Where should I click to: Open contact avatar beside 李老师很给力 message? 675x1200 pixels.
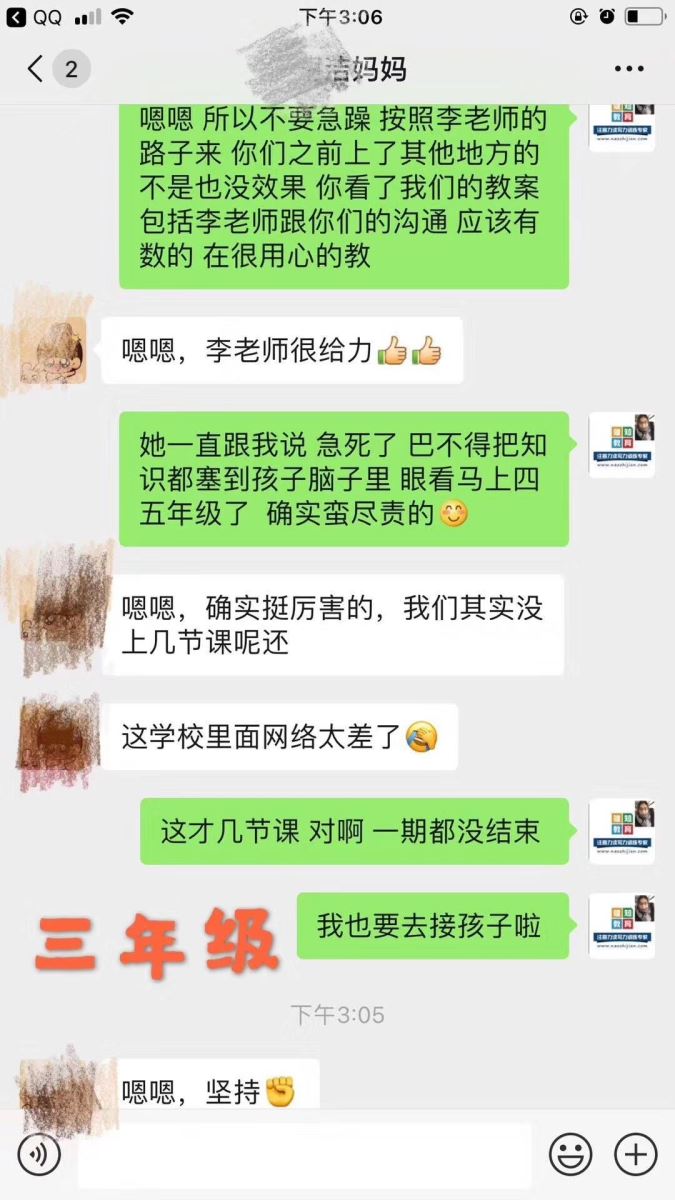[x=54, y=350]
